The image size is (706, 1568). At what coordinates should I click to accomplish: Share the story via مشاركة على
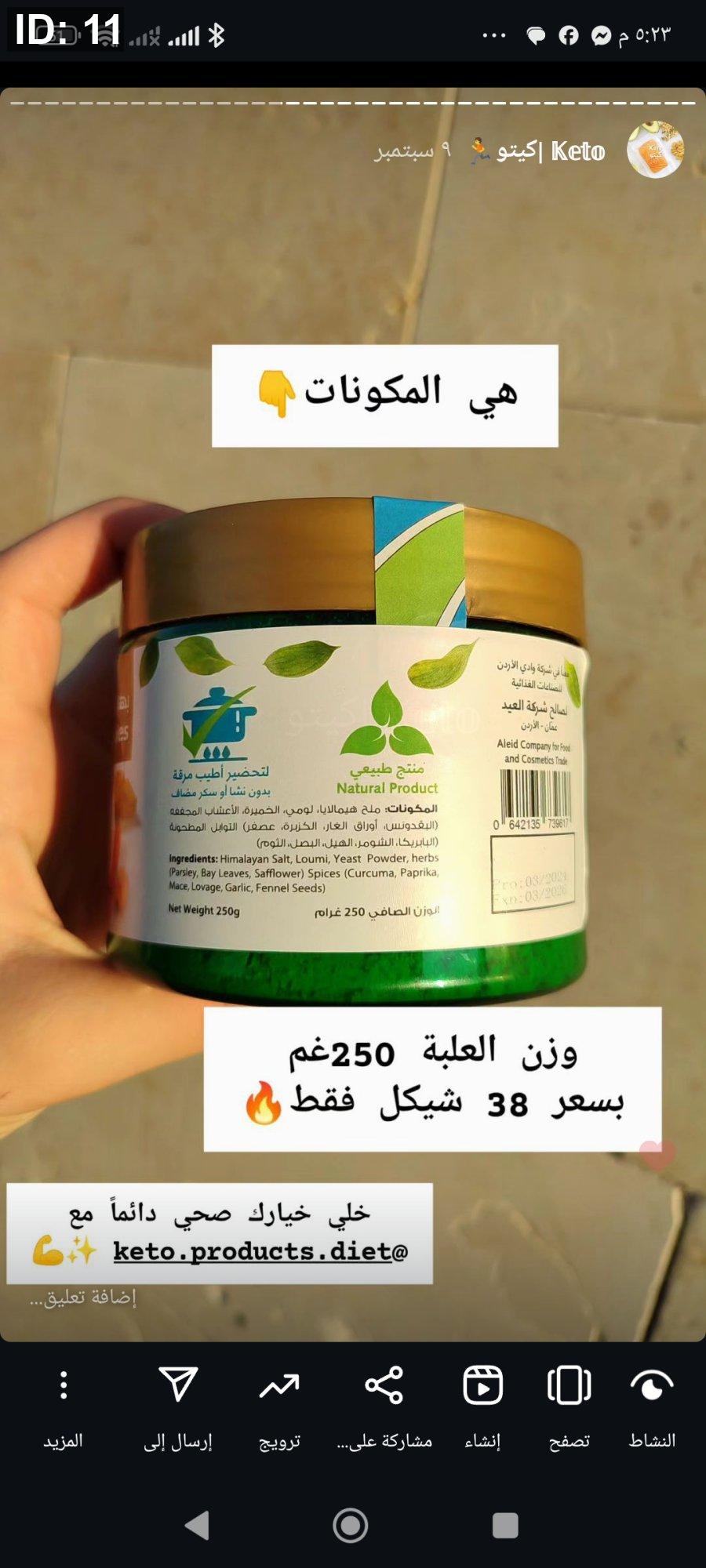tap(384, 1404)
